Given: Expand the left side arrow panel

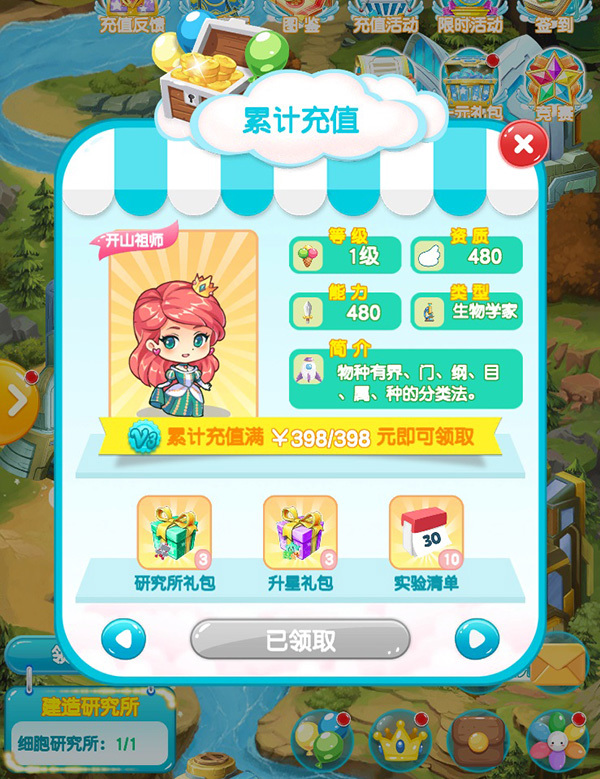Looking at the screenshot, I should point(15,402).
